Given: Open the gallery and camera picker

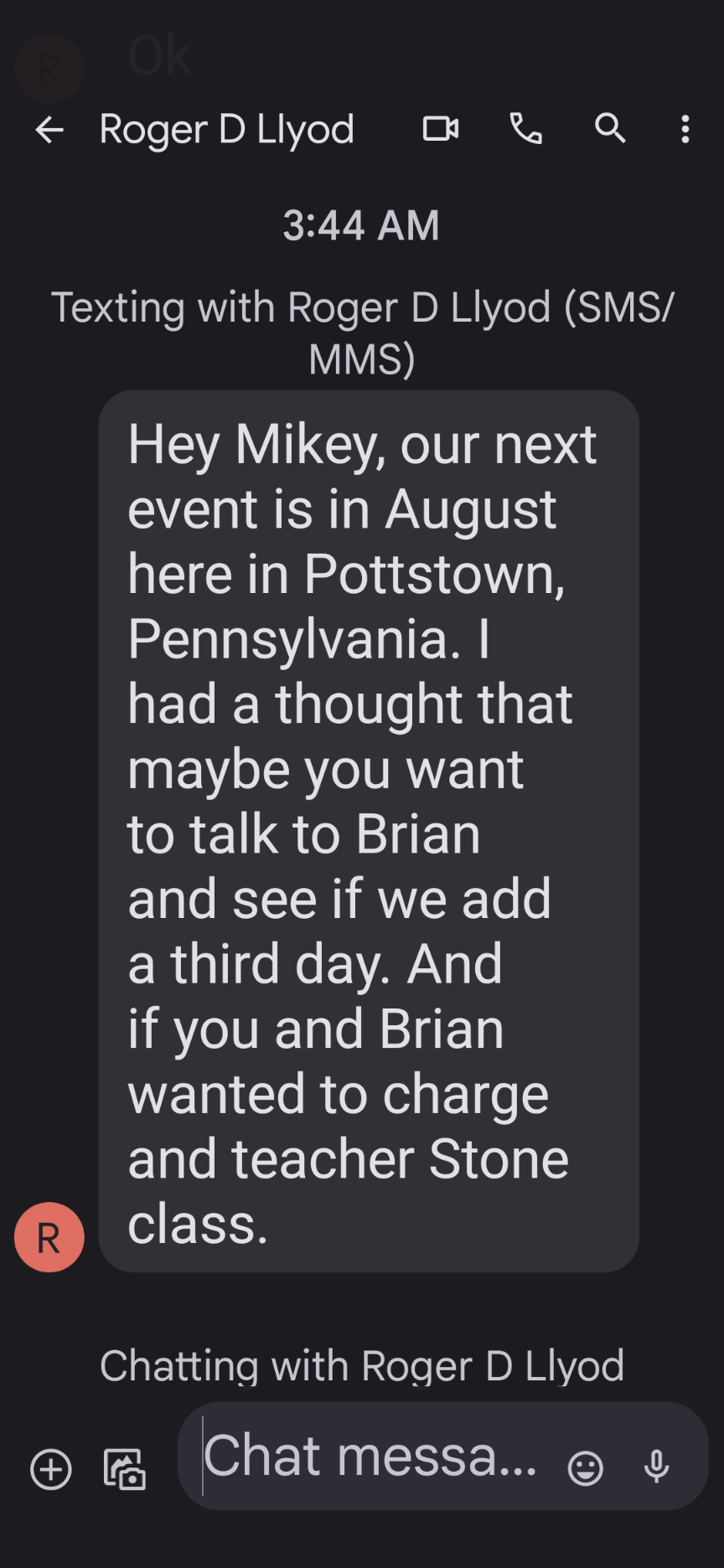Looking at the screenshot, I should point(125,1469).
